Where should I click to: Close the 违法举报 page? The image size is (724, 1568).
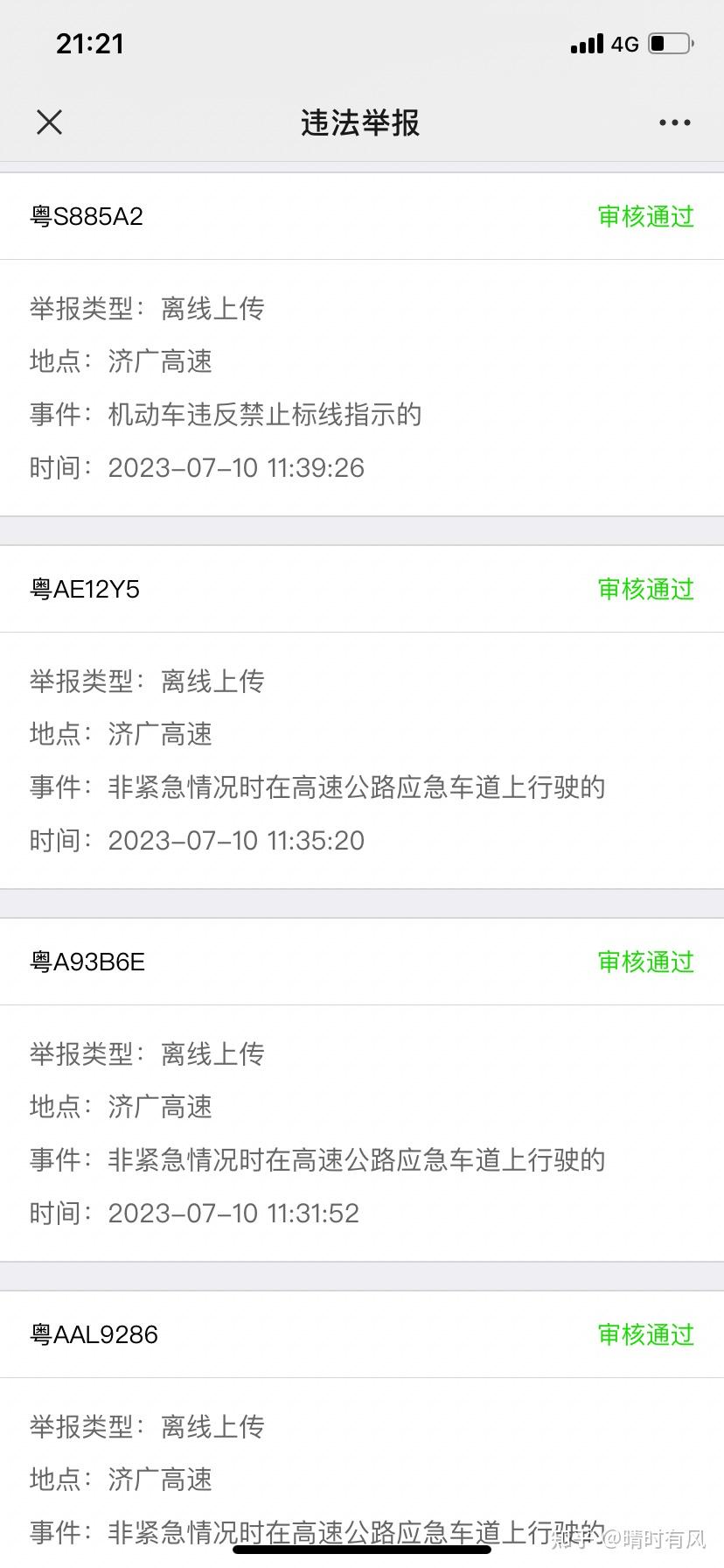pyautogui.click(x=50, y=122)
